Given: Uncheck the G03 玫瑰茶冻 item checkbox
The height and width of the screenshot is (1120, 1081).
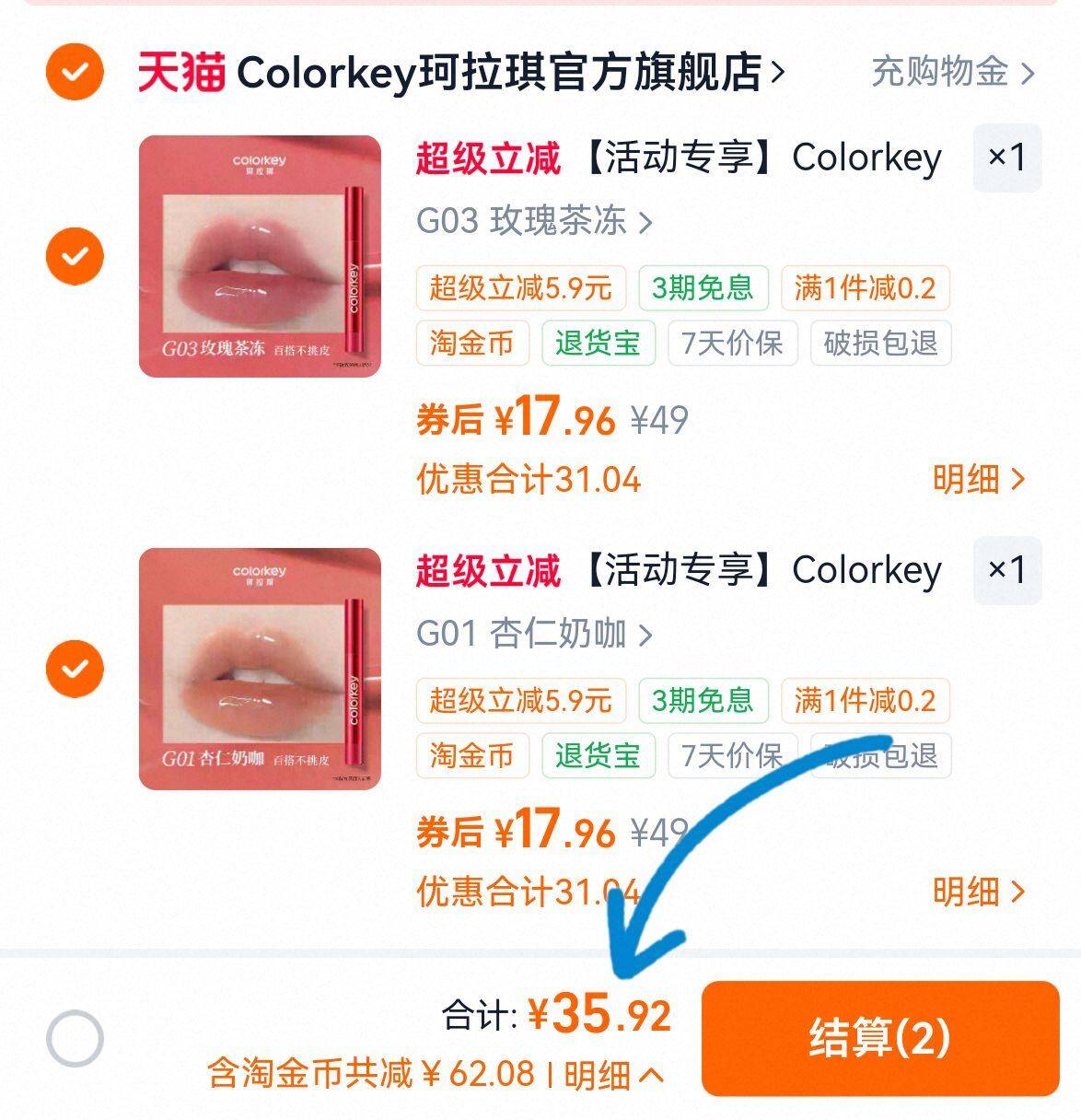Looking at the screenshot, I should tap(75, 256).
